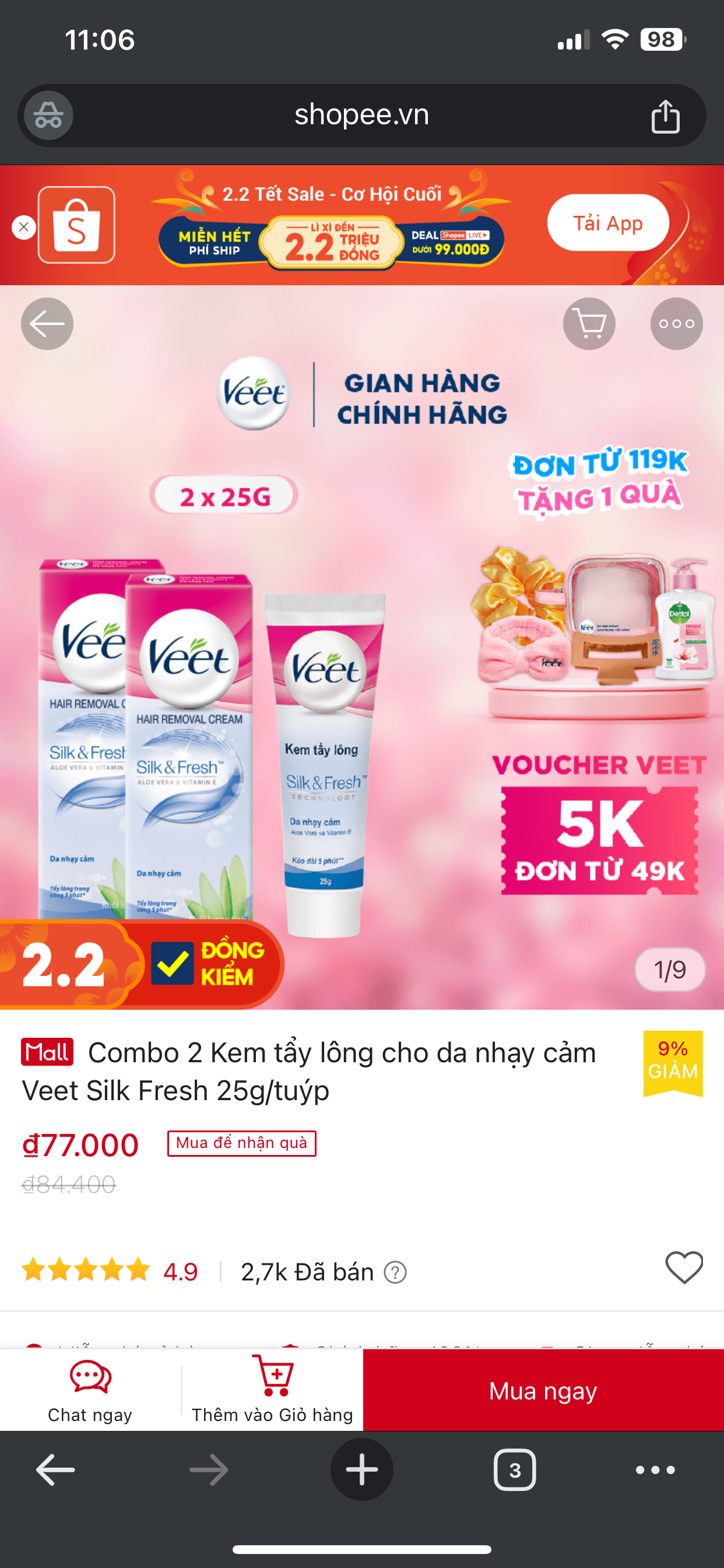Share the page from the browser bar
724x1568 pixels.
tap(665, 116)
